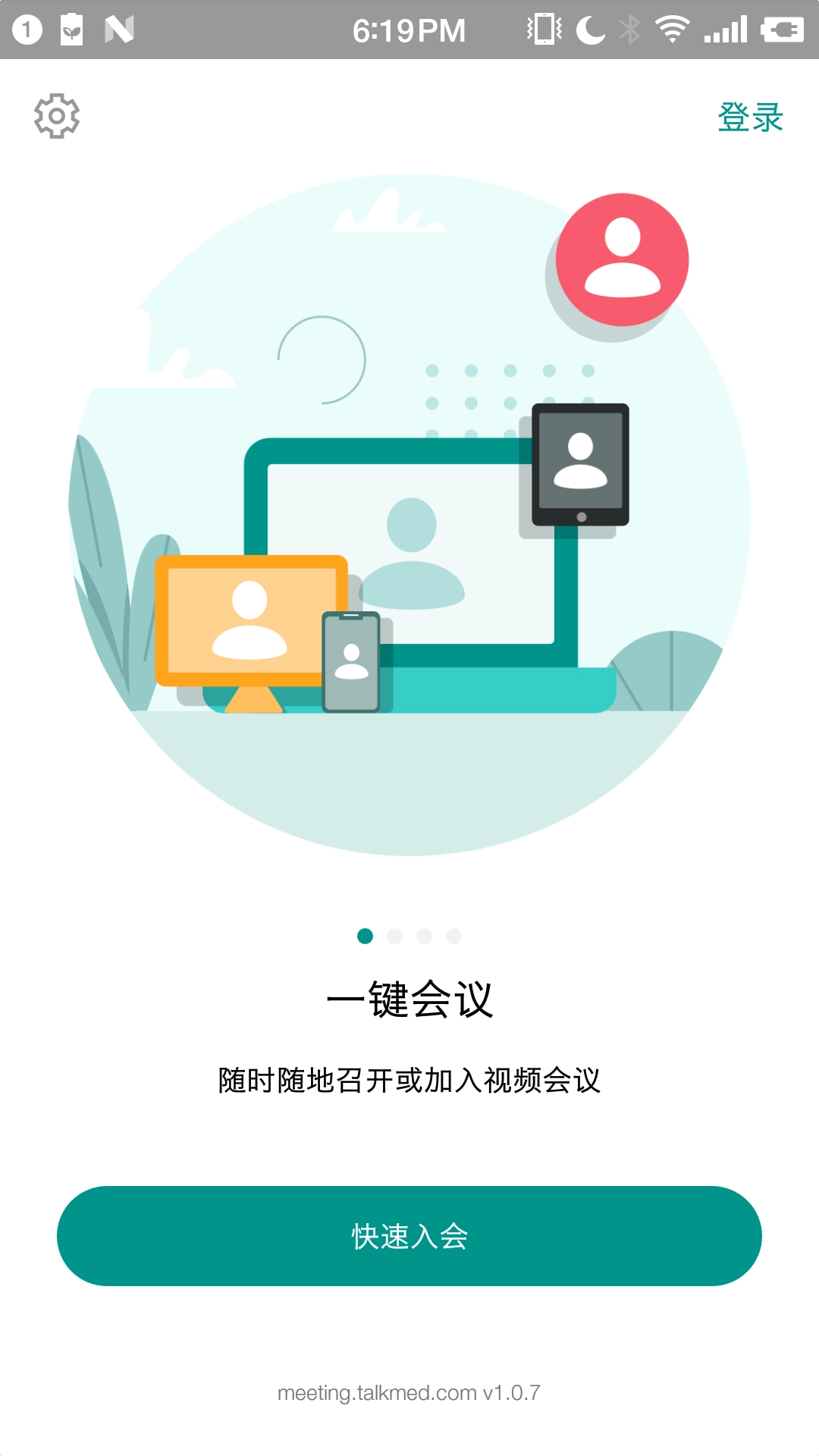Tap the 快速入会 button
The width and height of the screenshot is (819, 1456).
tap(409, 1236)
